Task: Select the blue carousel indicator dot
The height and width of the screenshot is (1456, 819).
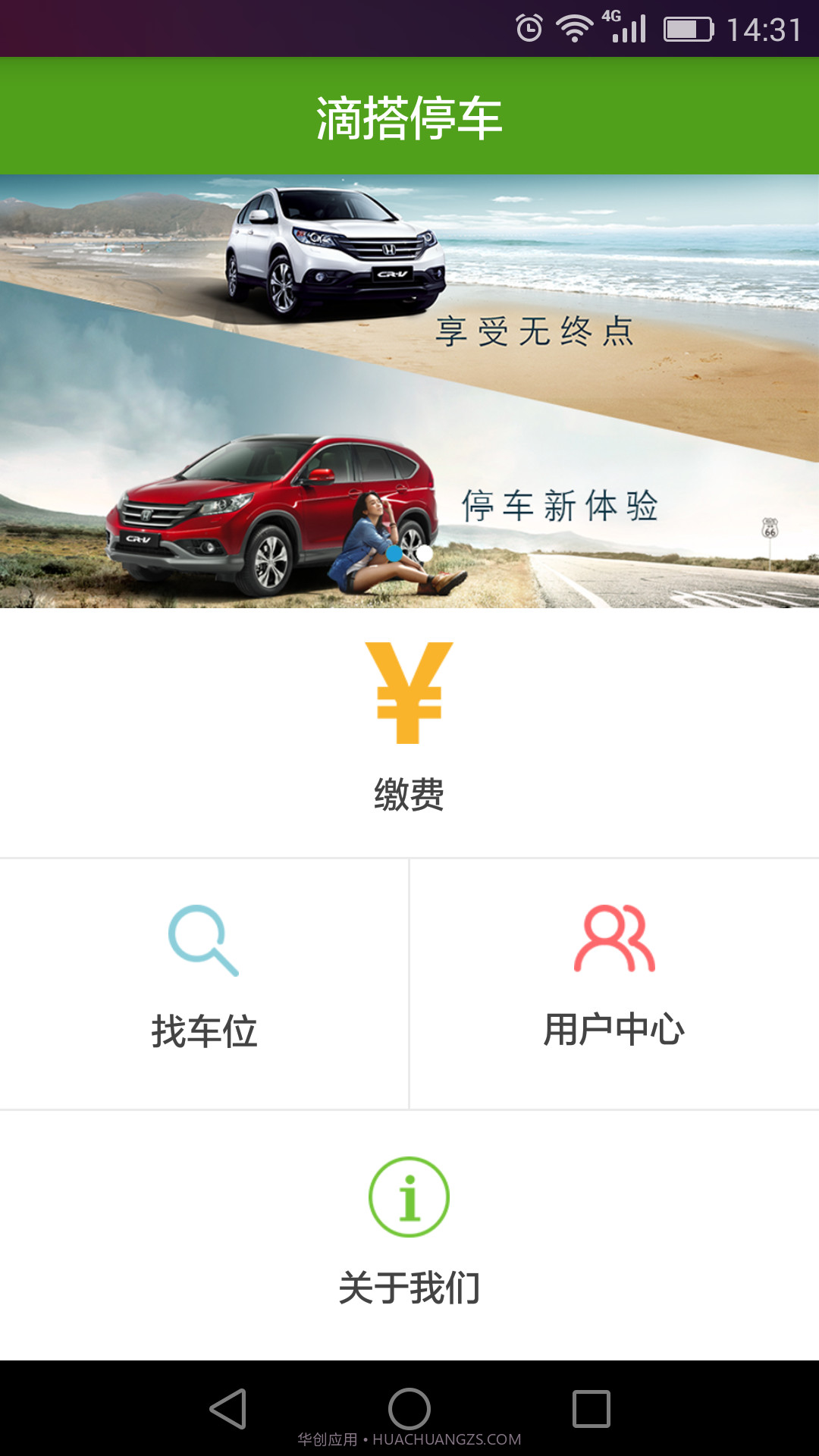Action: [394, 554]
